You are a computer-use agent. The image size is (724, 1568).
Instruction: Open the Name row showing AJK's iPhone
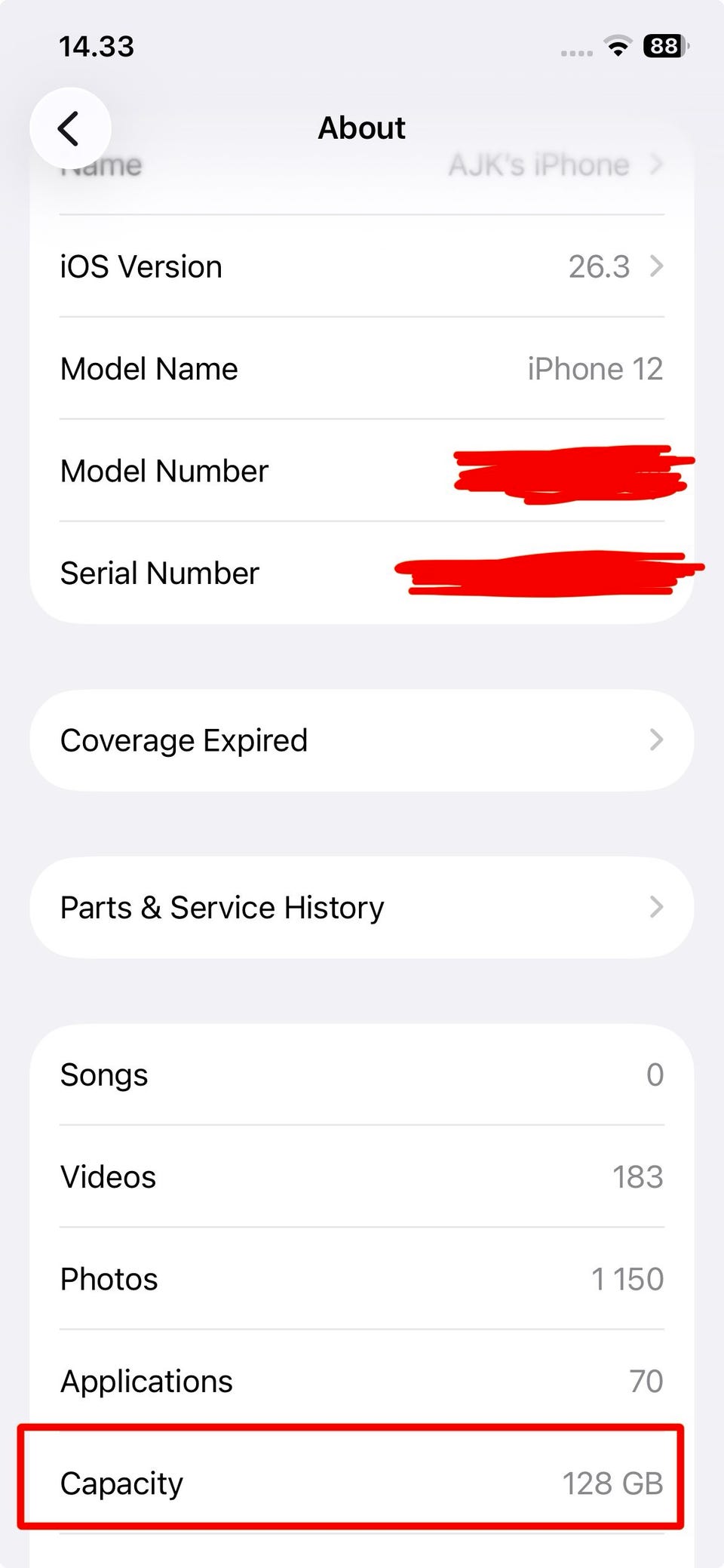tap(362, 166)
